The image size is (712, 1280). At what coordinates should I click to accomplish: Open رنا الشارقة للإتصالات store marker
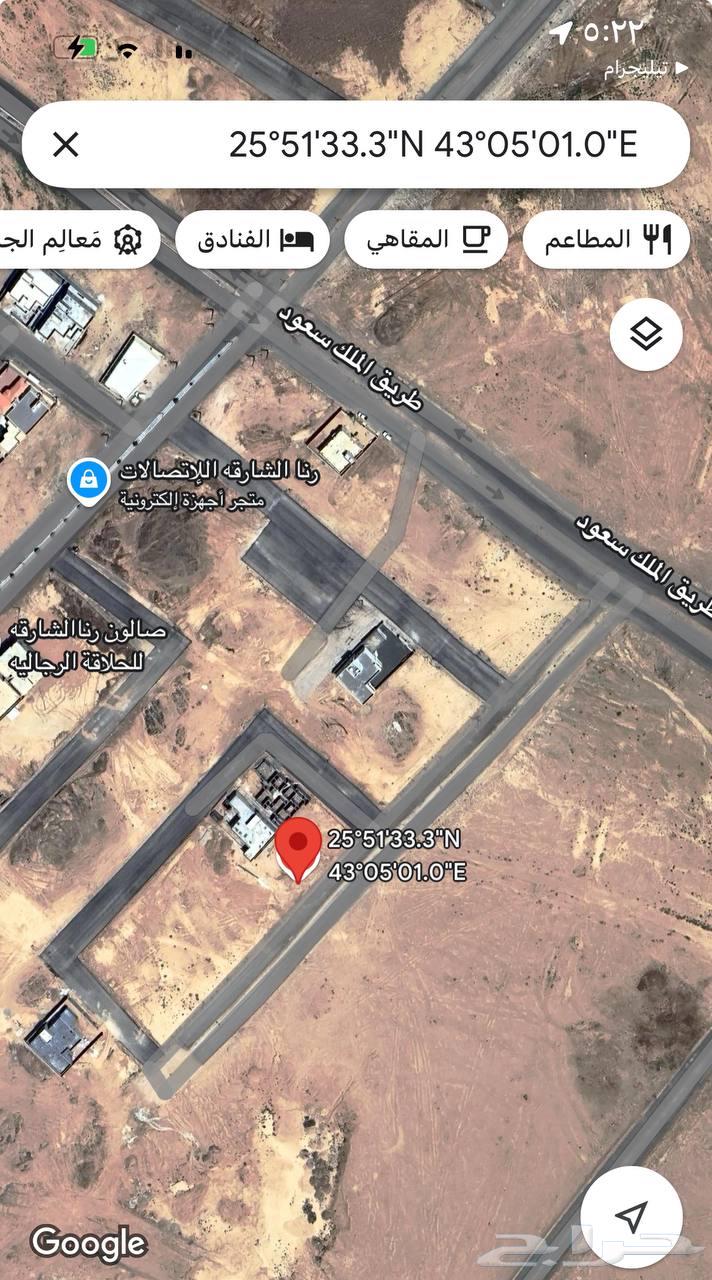pyautogui.click(x=89, y=481)
